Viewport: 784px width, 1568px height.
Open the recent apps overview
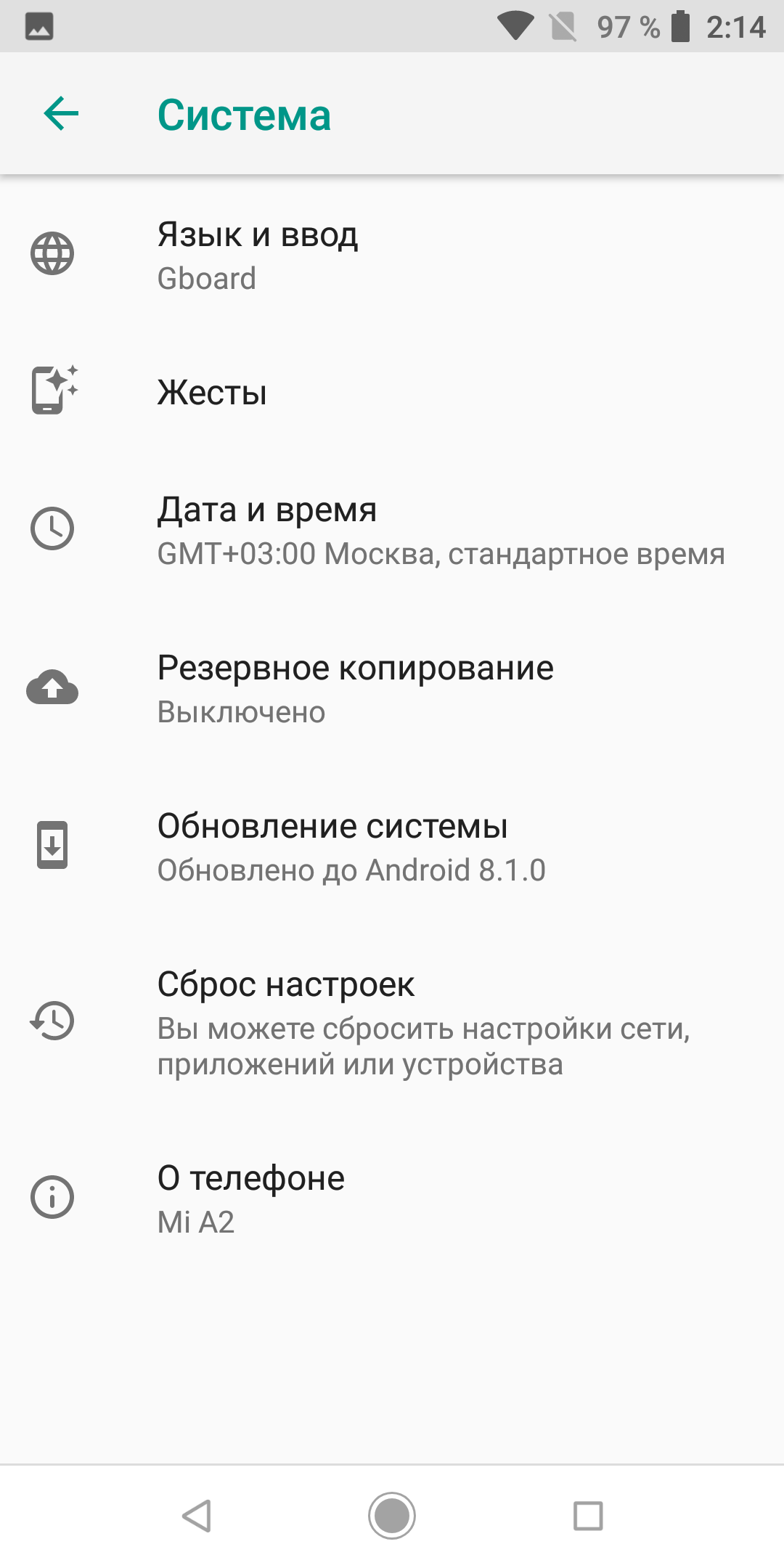(x=588, y=1516)
